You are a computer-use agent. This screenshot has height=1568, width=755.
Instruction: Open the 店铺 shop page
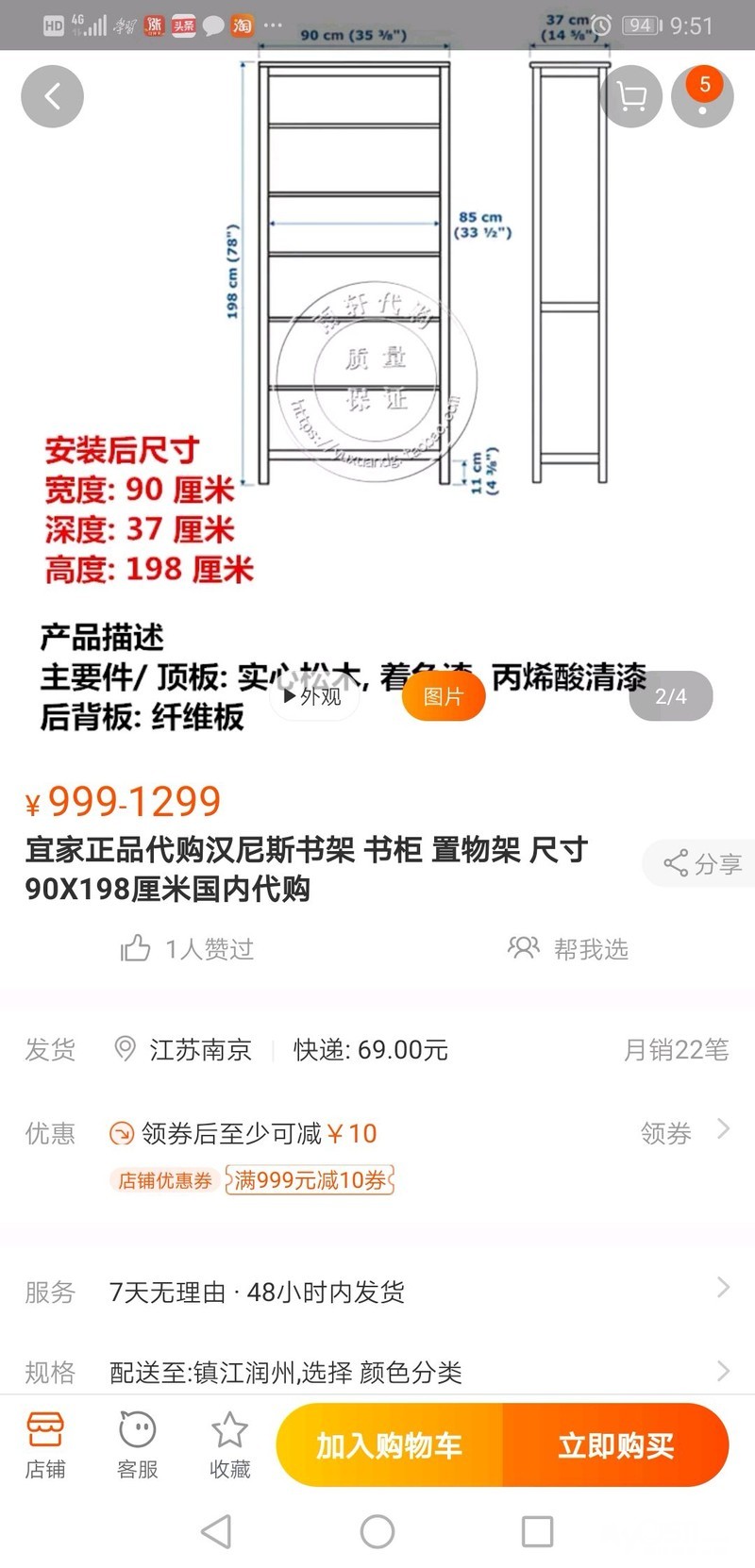(45, 1445)
